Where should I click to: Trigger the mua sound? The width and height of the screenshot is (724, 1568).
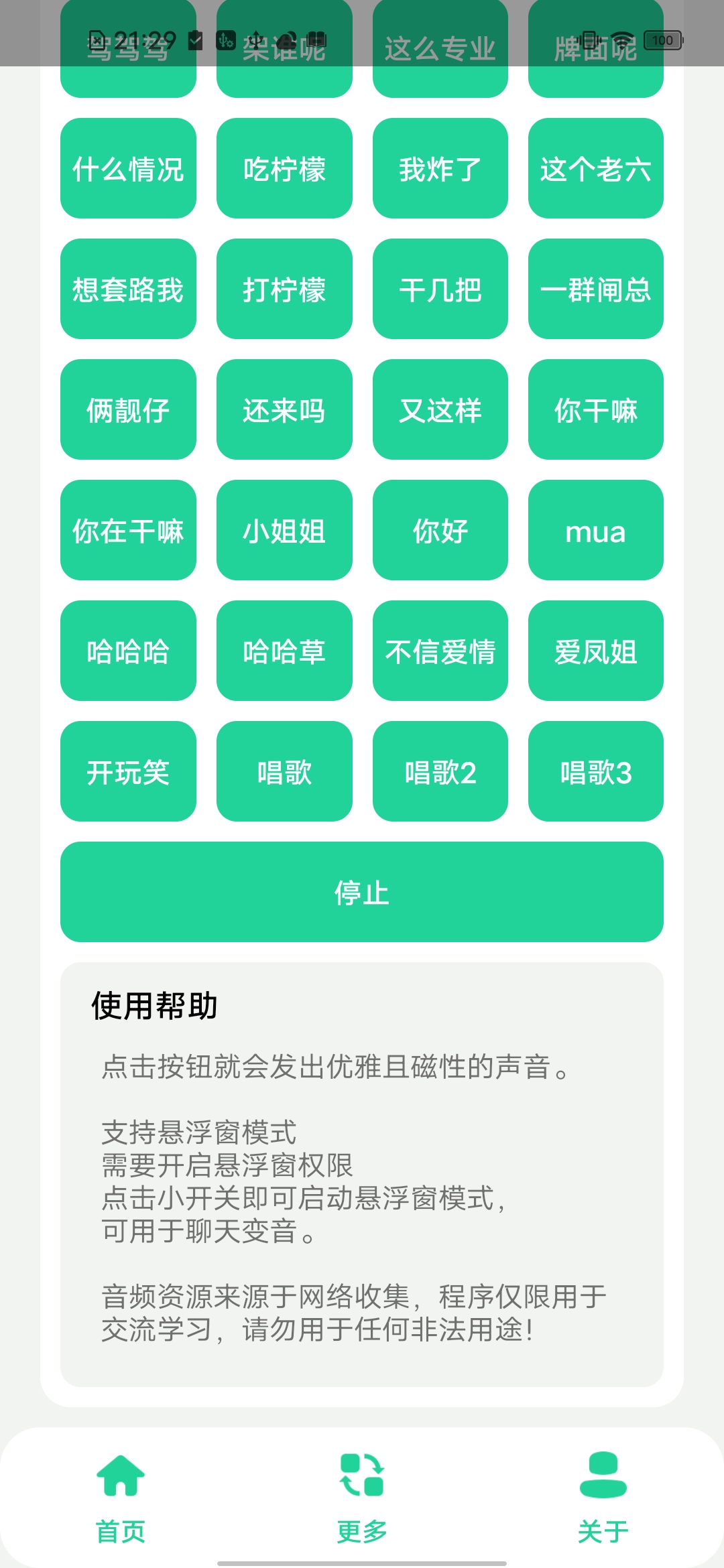[596, 530]
